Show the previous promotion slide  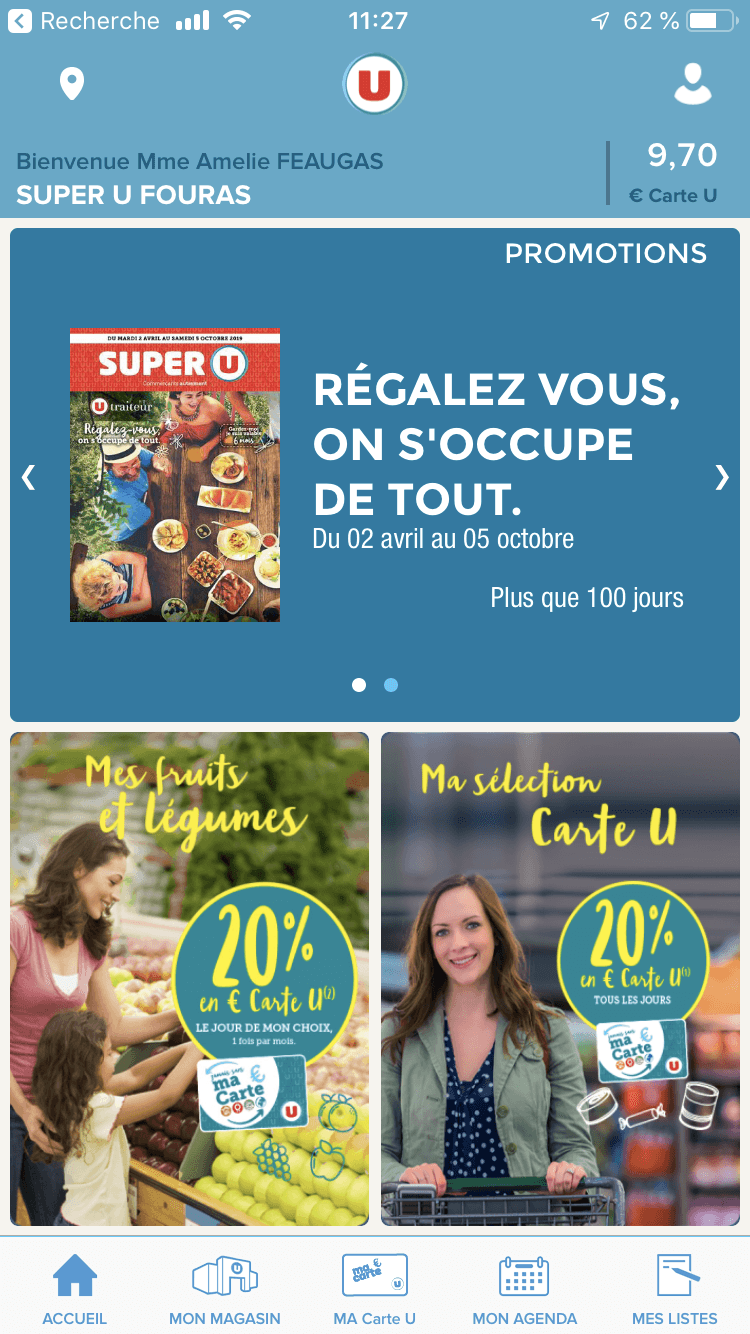point(28,477)
